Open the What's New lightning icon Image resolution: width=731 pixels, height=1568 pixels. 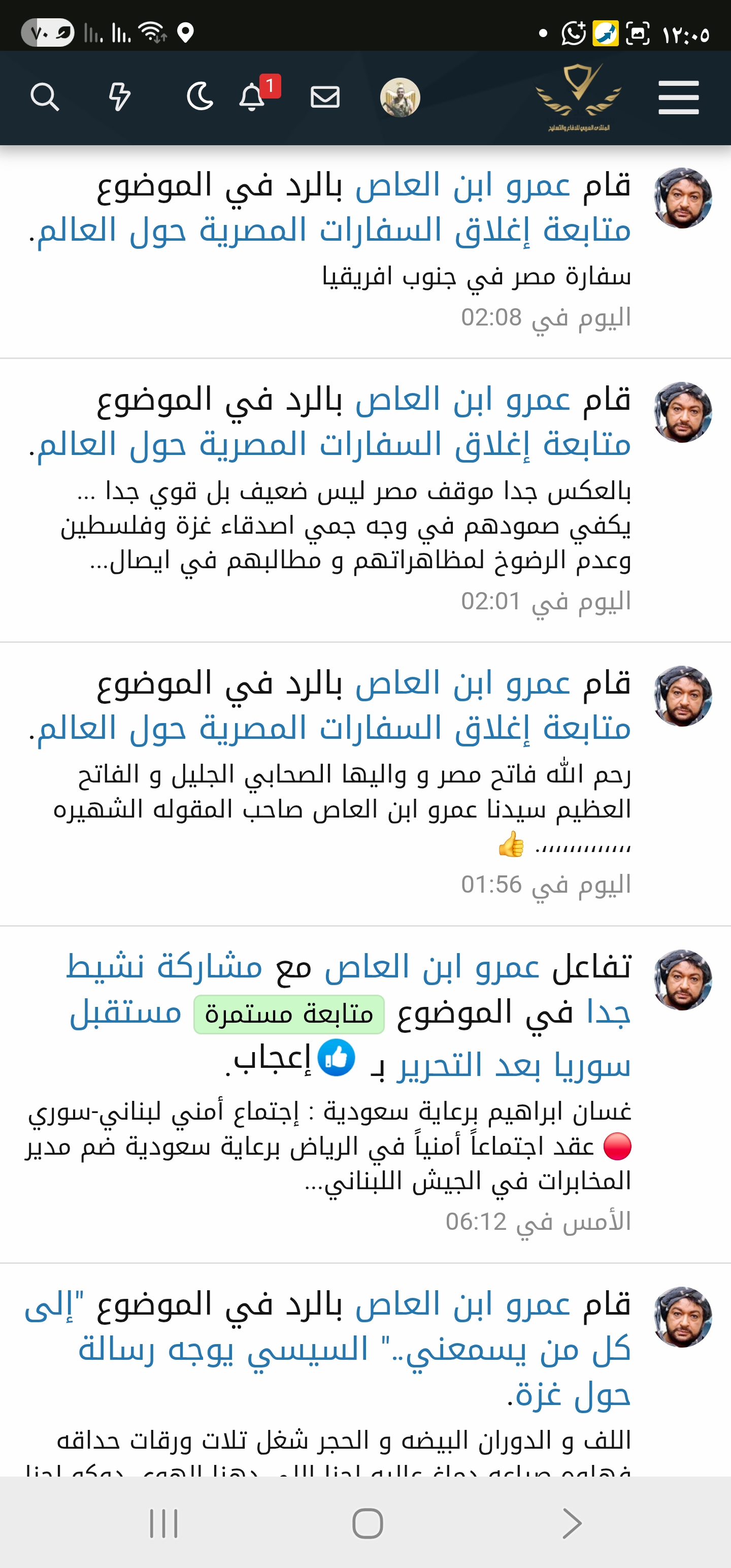(x=119, y=97)
